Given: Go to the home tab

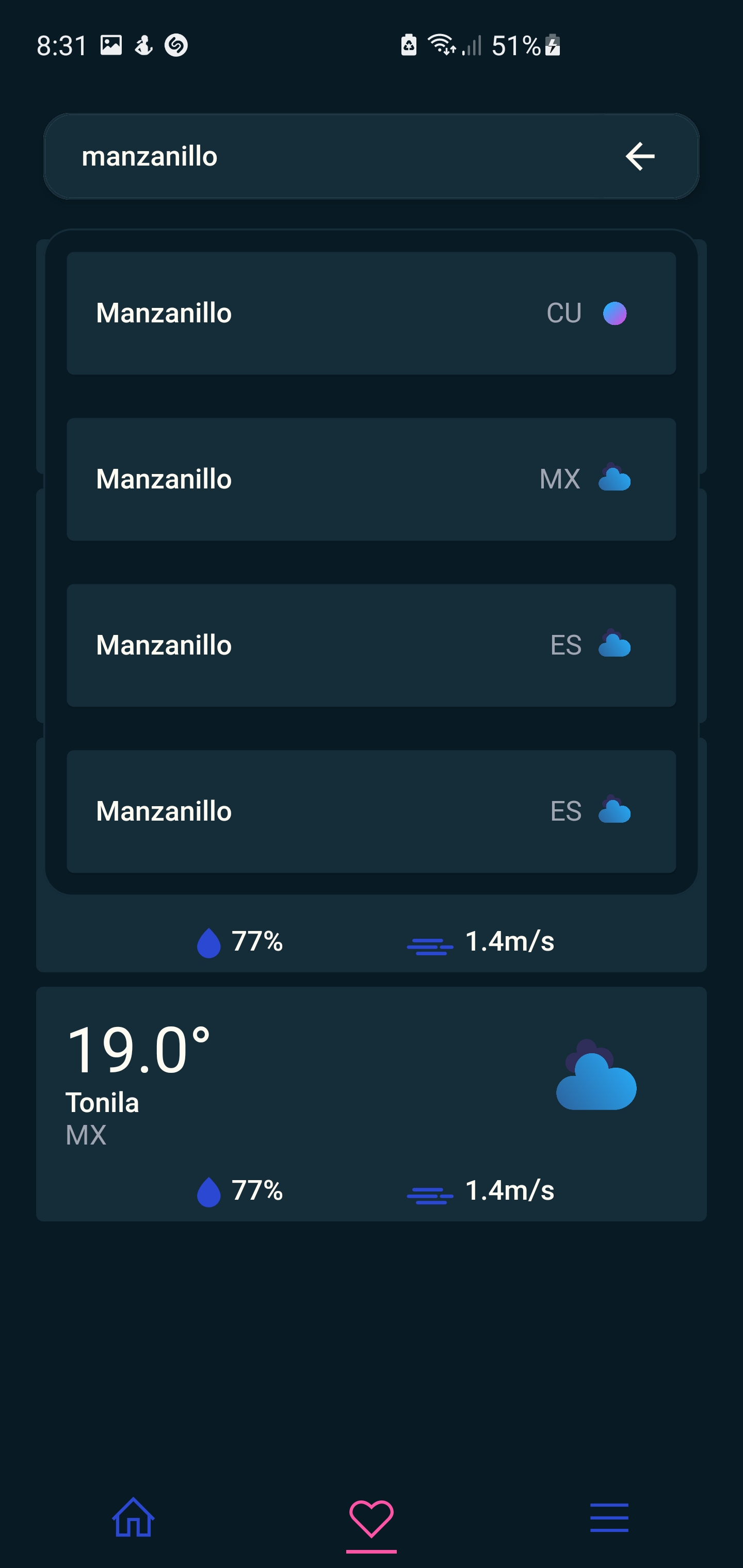Looking at the screenshot, I should click(133, 1517).
